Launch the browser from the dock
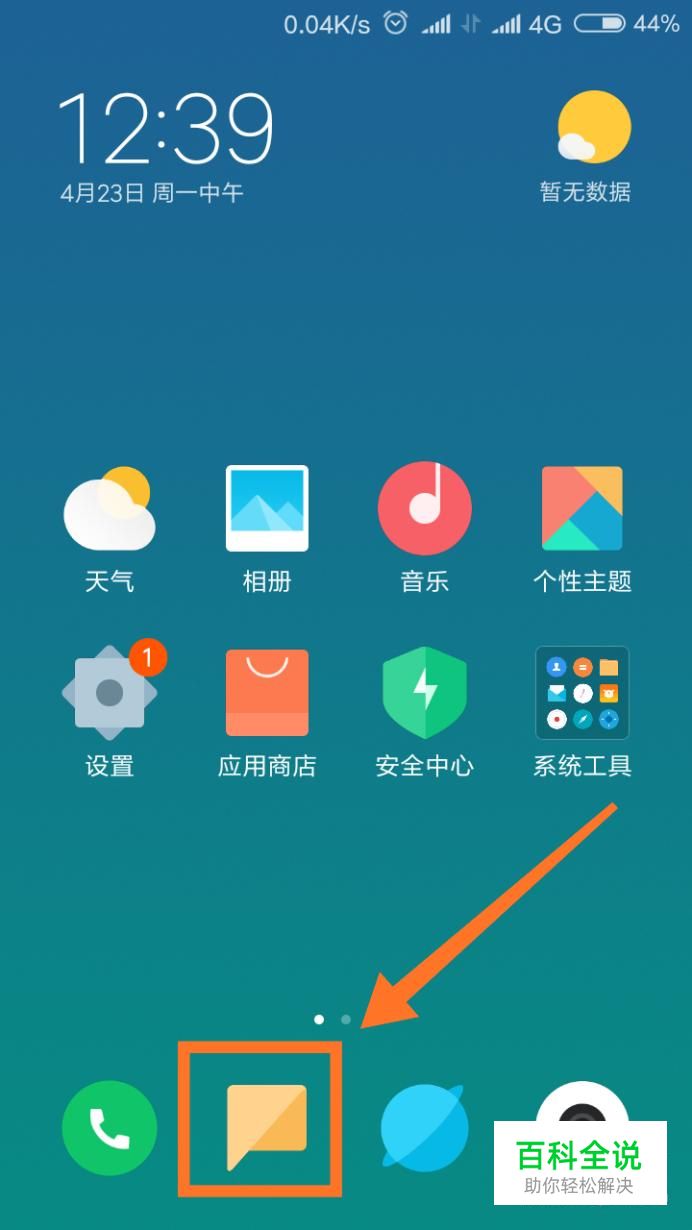692x1230 pixels. [x=425, y=1128]
